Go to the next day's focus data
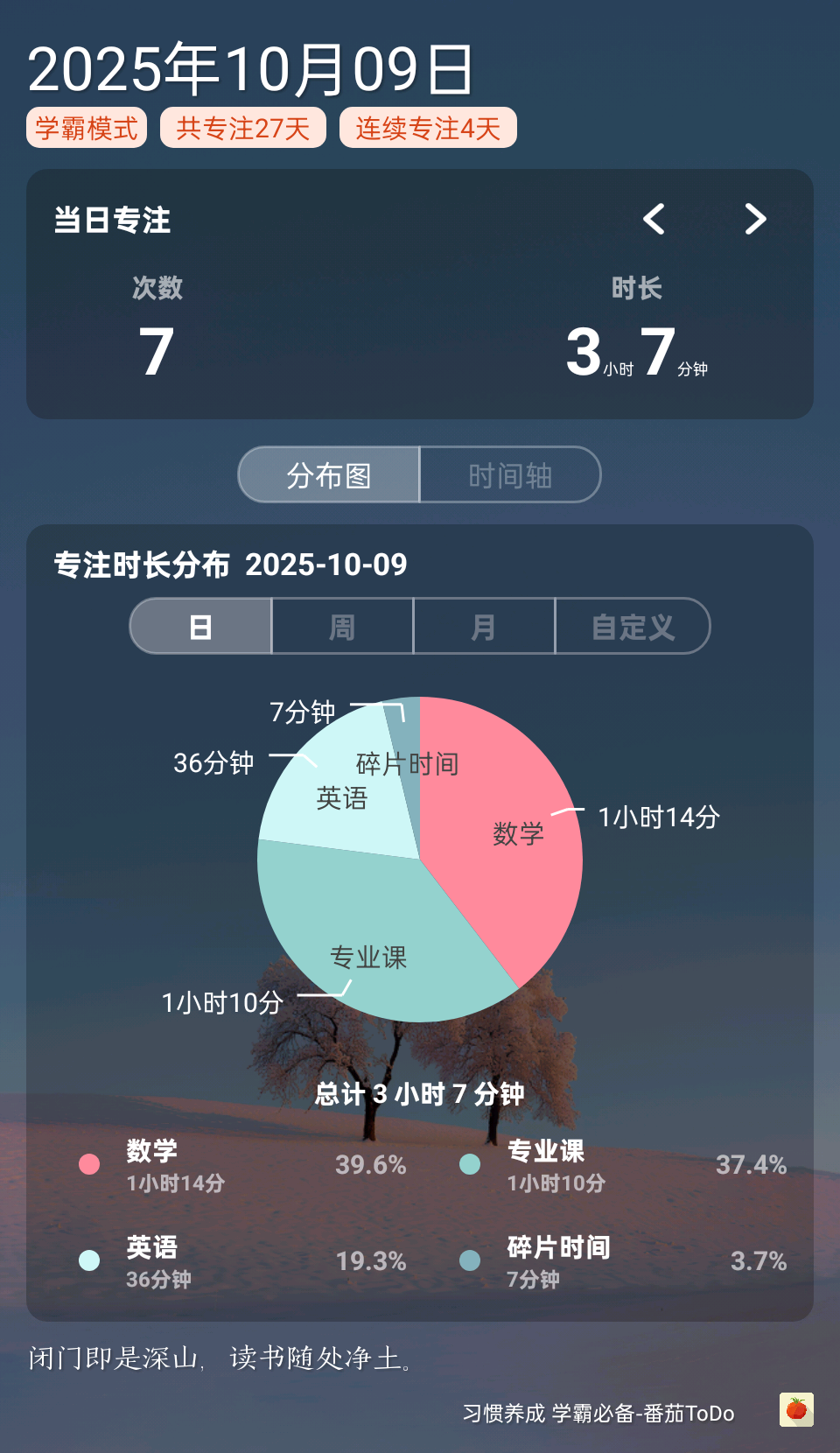The width and height of the screenshot is (840, 1453). tap(755, 219)
